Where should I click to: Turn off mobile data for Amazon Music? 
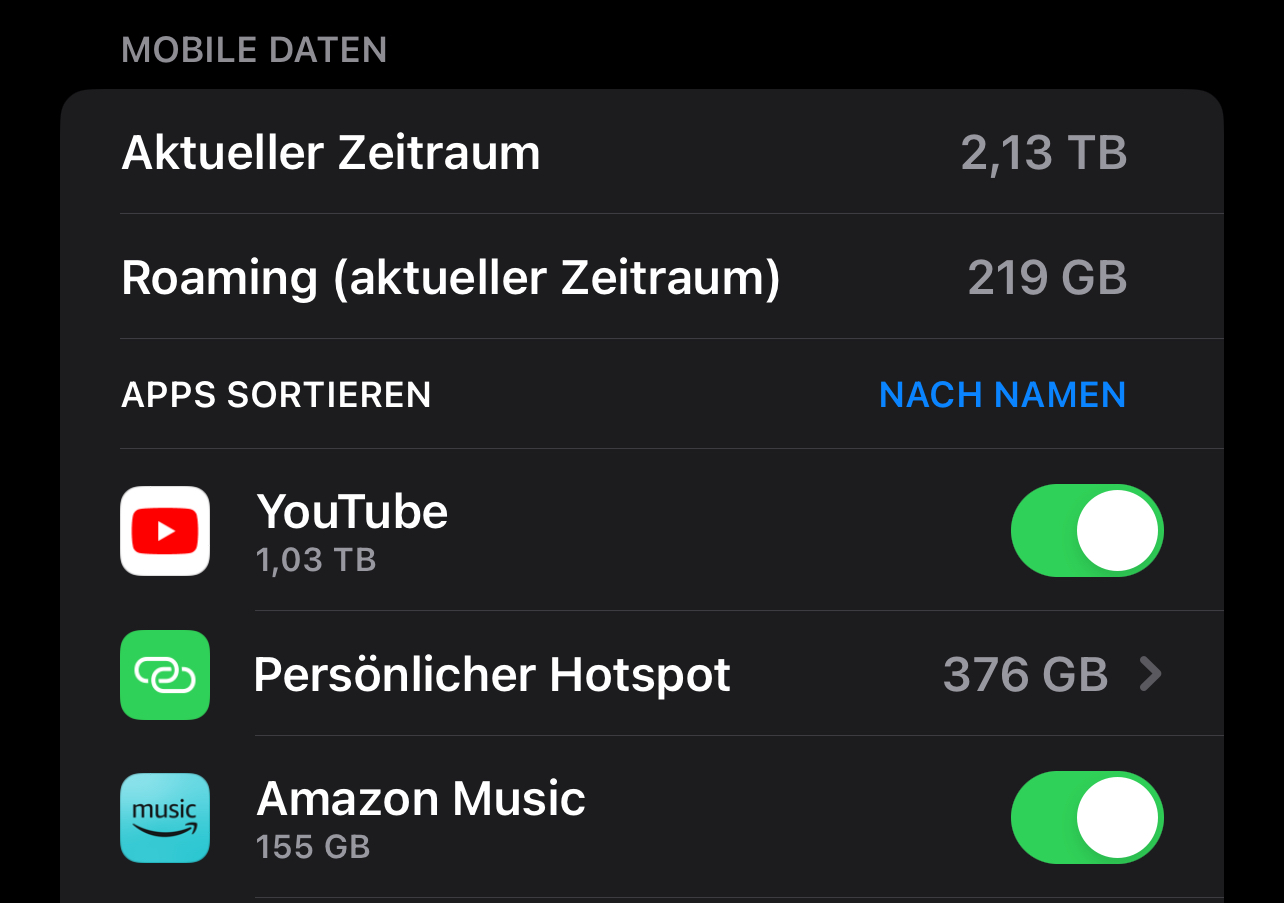tap(1086, 817)
